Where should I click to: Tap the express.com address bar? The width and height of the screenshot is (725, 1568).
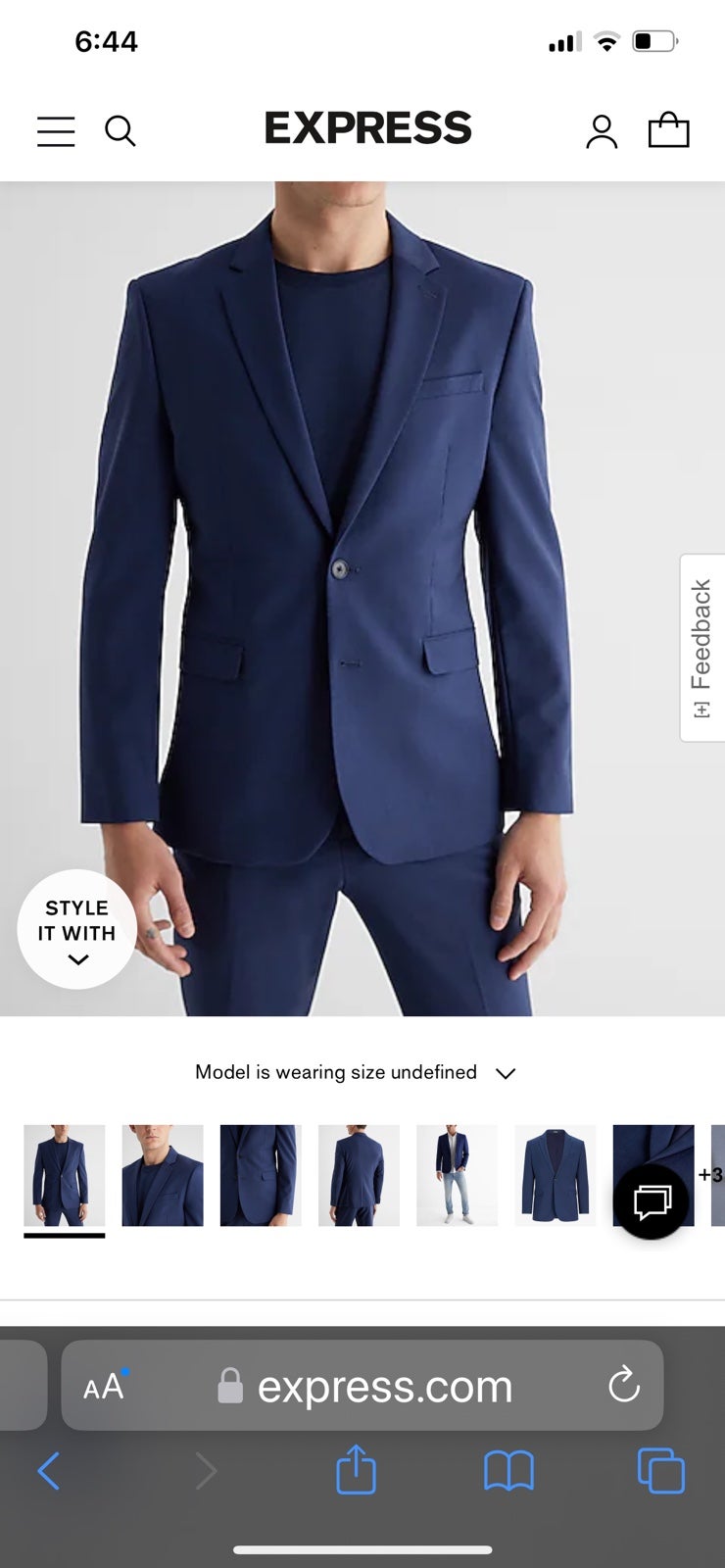click(362, 1386)
